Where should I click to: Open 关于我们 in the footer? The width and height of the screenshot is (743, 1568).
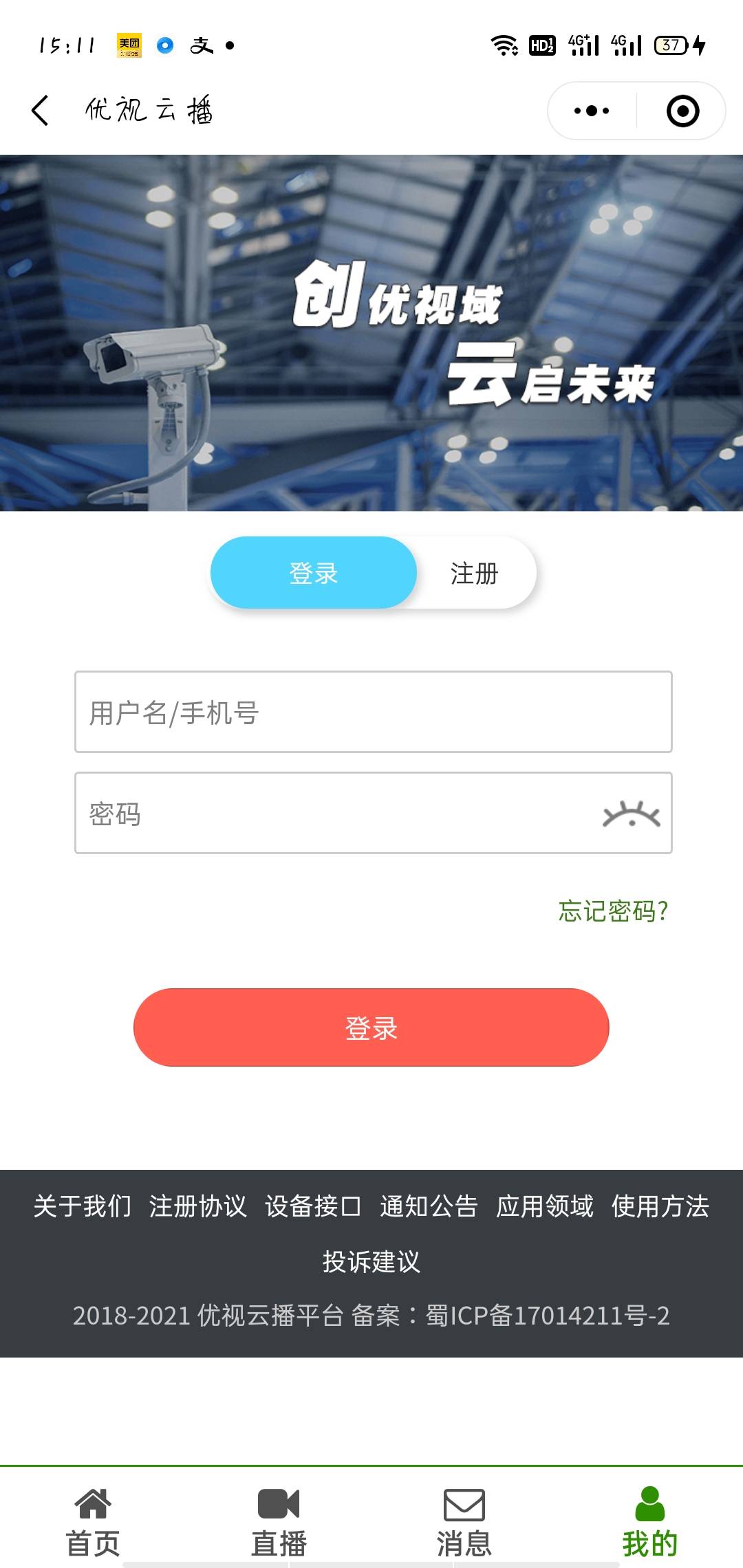pyautogui.click(x=83, y=1206)
